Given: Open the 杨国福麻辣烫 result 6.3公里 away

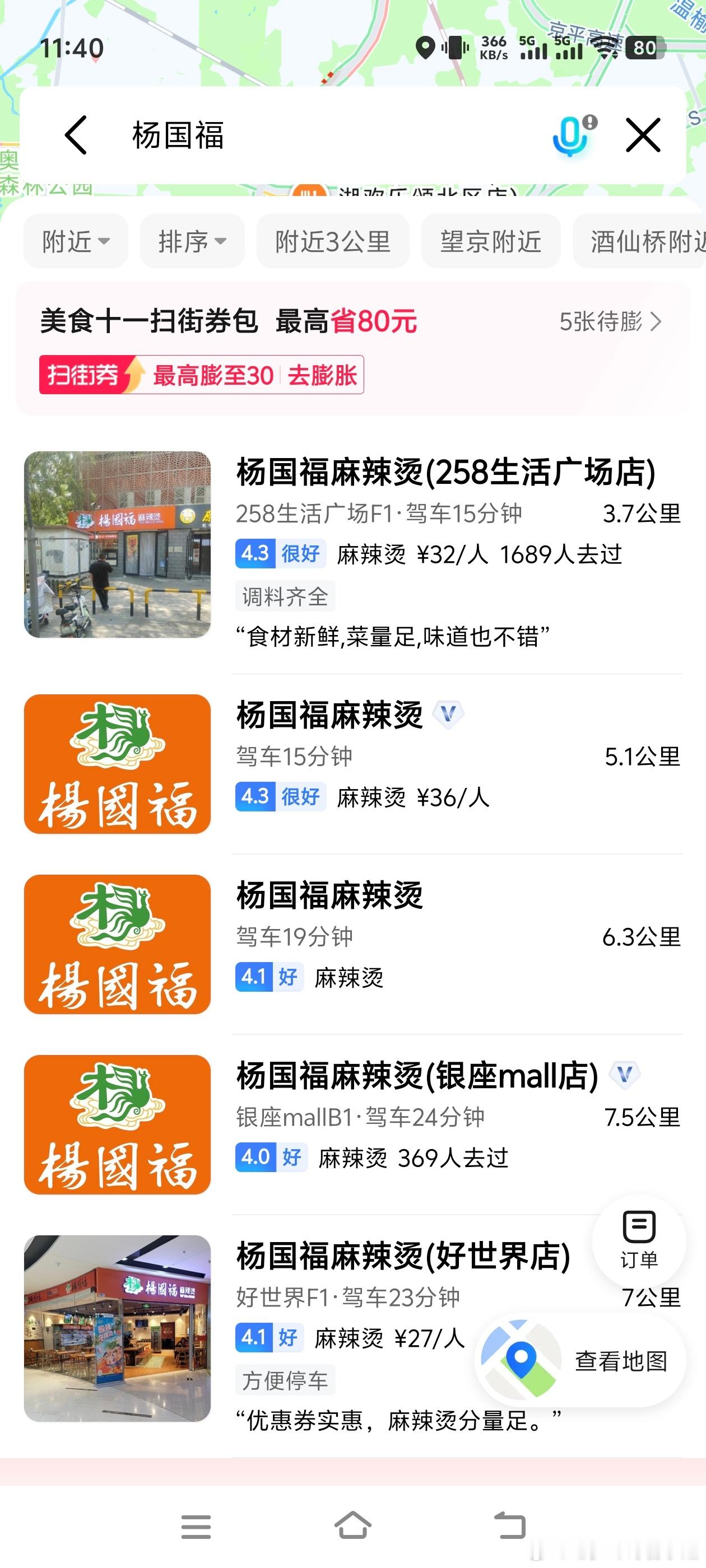Looking at the screenshot, I should click(352, 944).
